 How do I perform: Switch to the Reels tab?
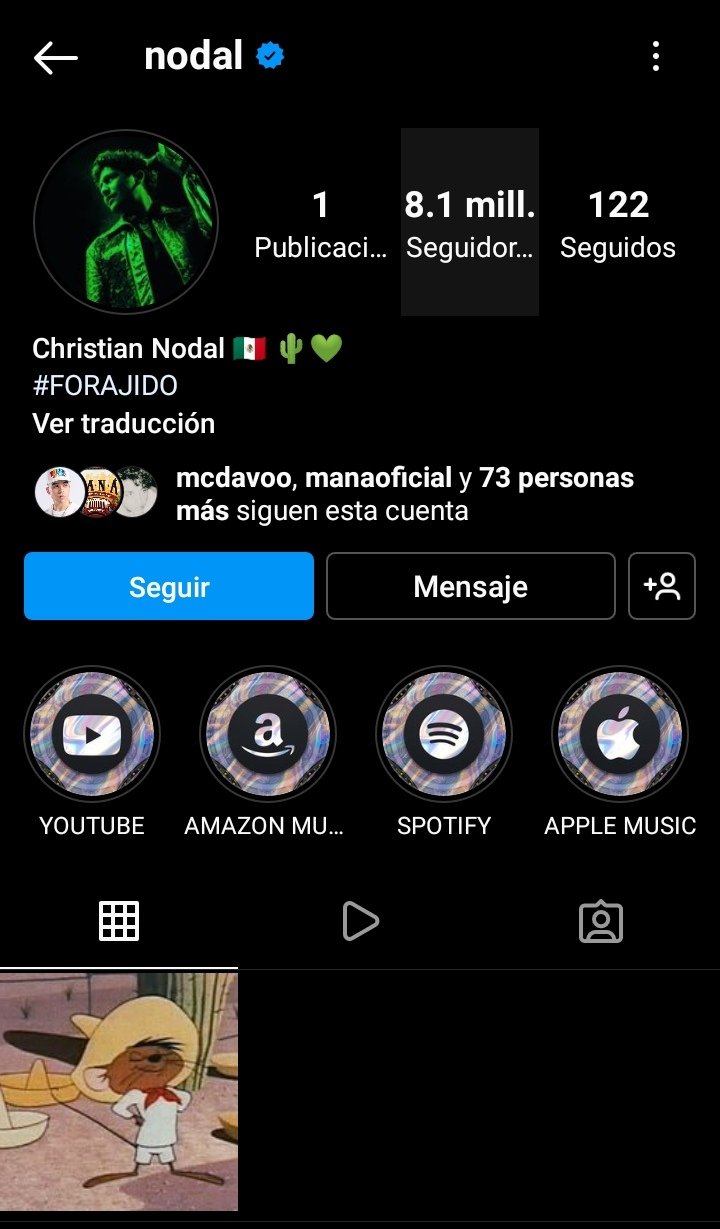point(360,920)
